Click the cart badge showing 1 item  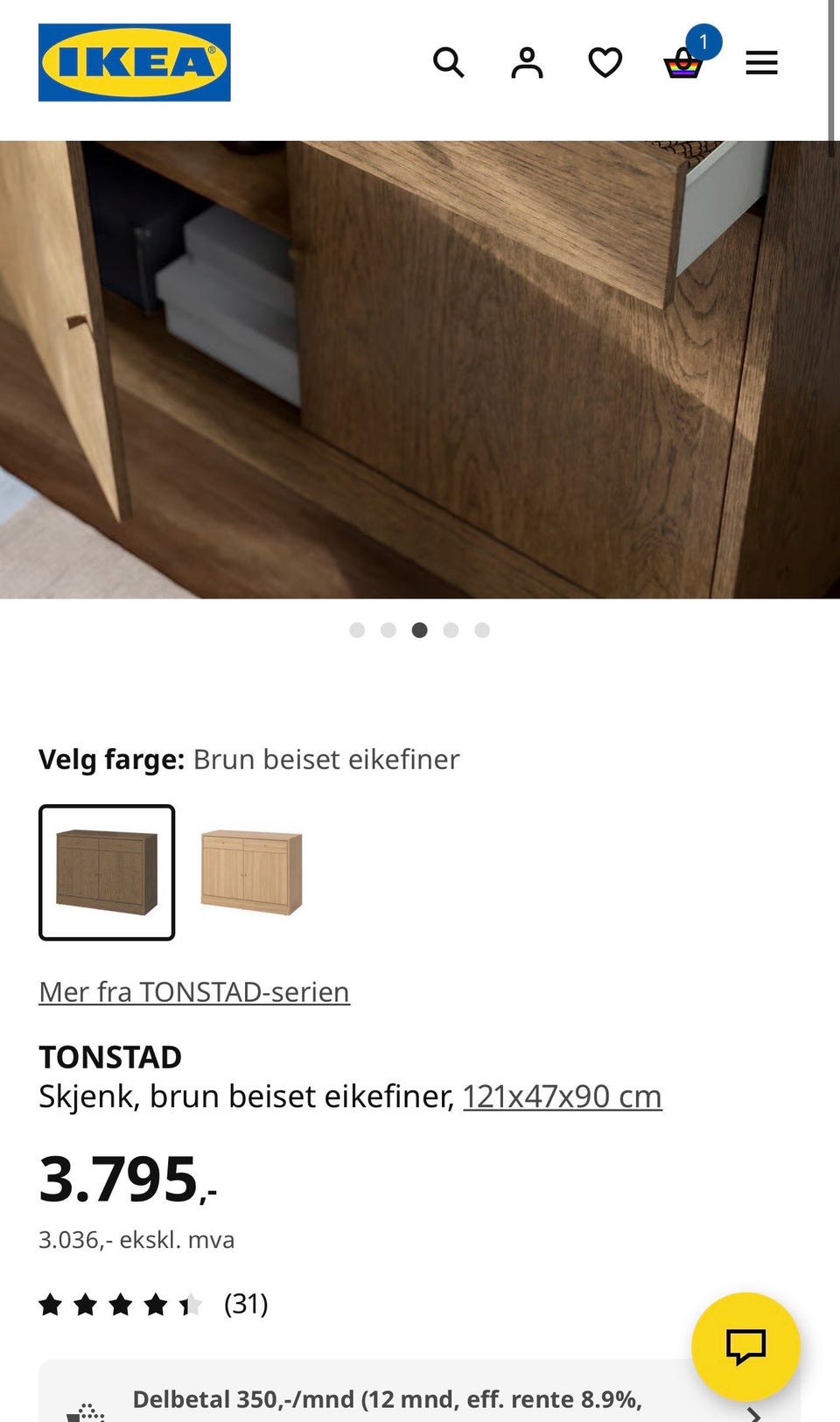705,41
